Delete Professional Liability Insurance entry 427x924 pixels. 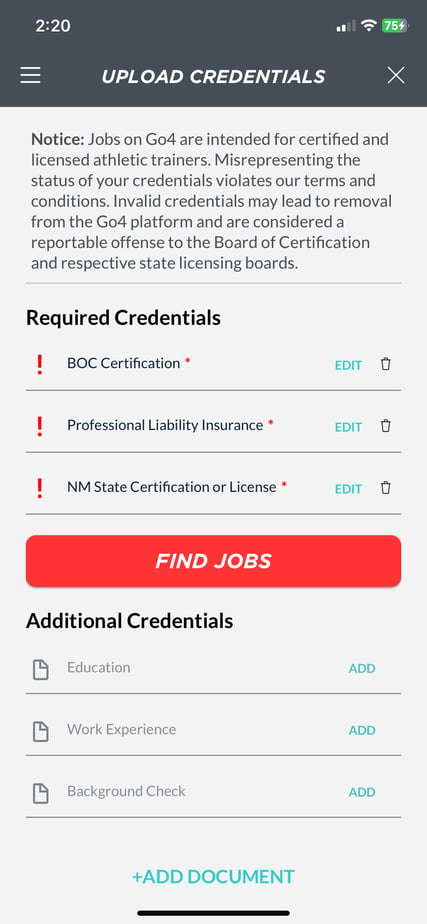click(x=386, y=426)
